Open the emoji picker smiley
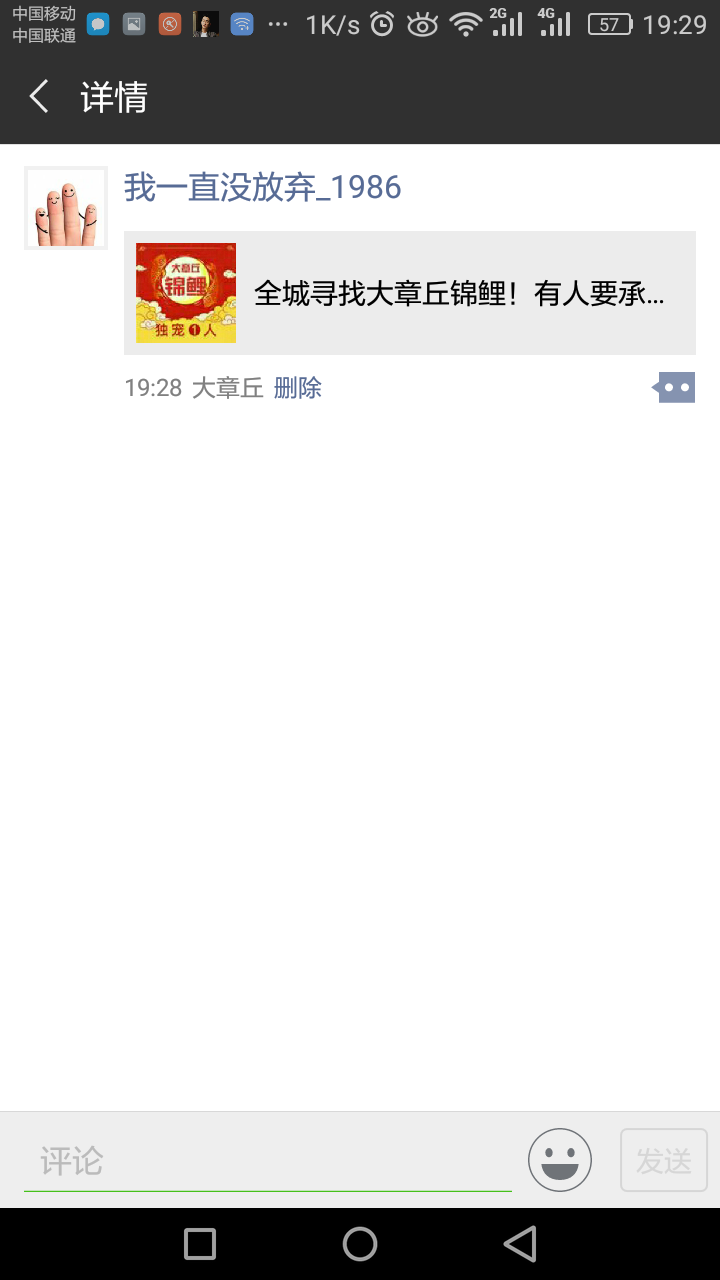The height and width of the screenshot is (1280, 720). click(560, 1160)
